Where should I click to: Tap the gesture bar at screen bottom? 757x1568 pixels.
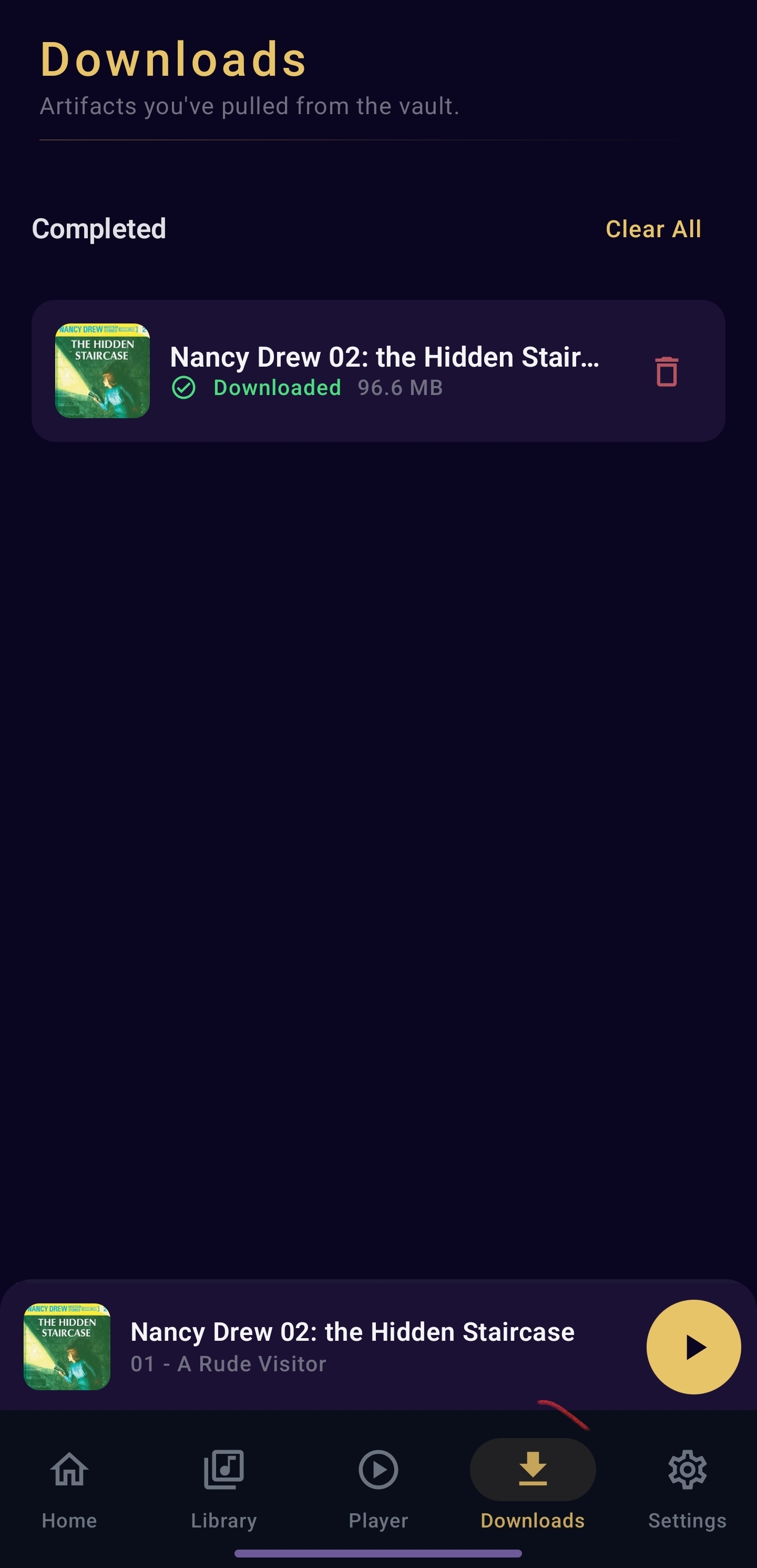[378, 1552]
